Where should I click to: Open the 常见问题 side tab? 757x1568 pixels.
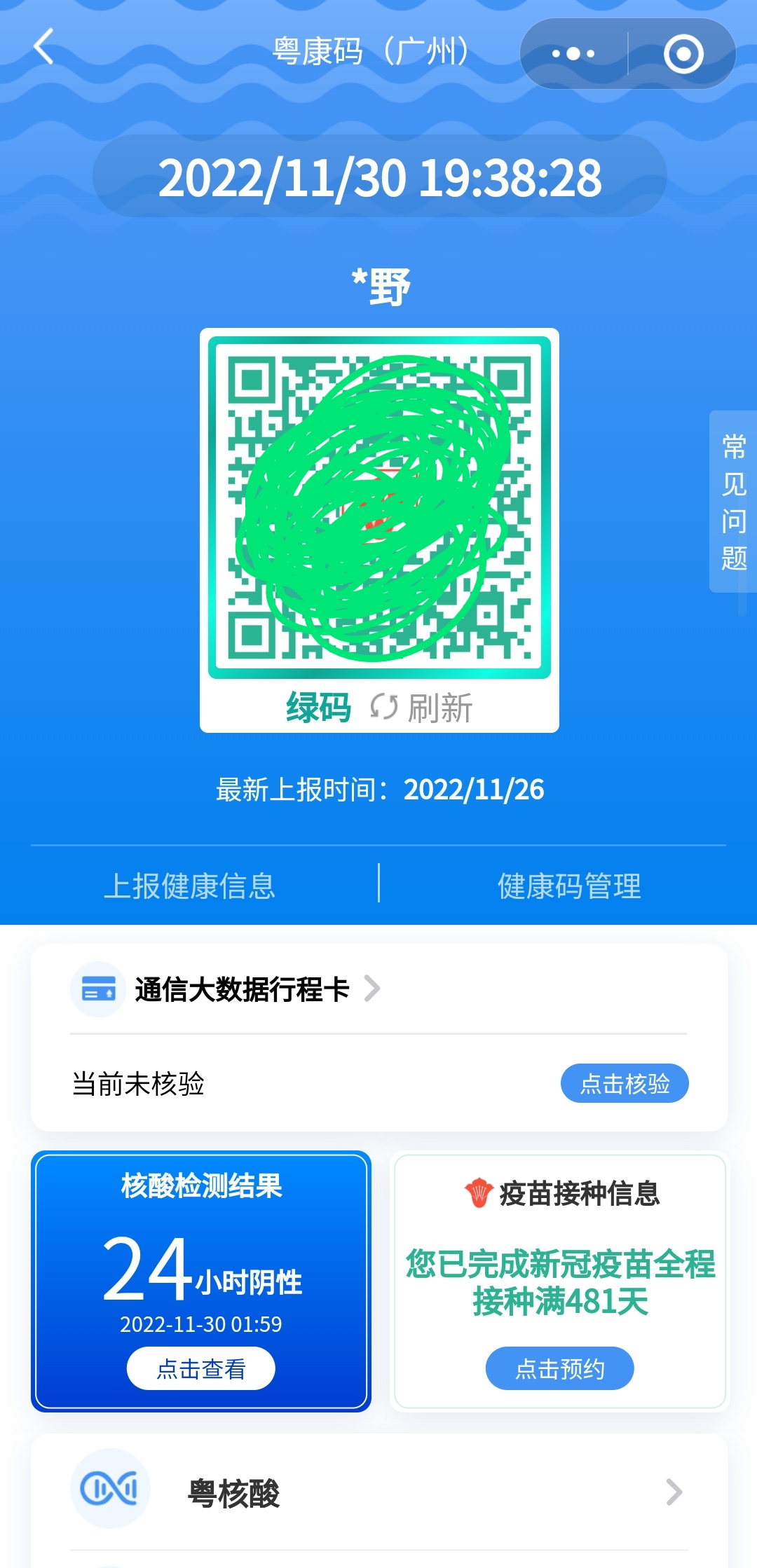pyautogui.click(x=733, y=502)
